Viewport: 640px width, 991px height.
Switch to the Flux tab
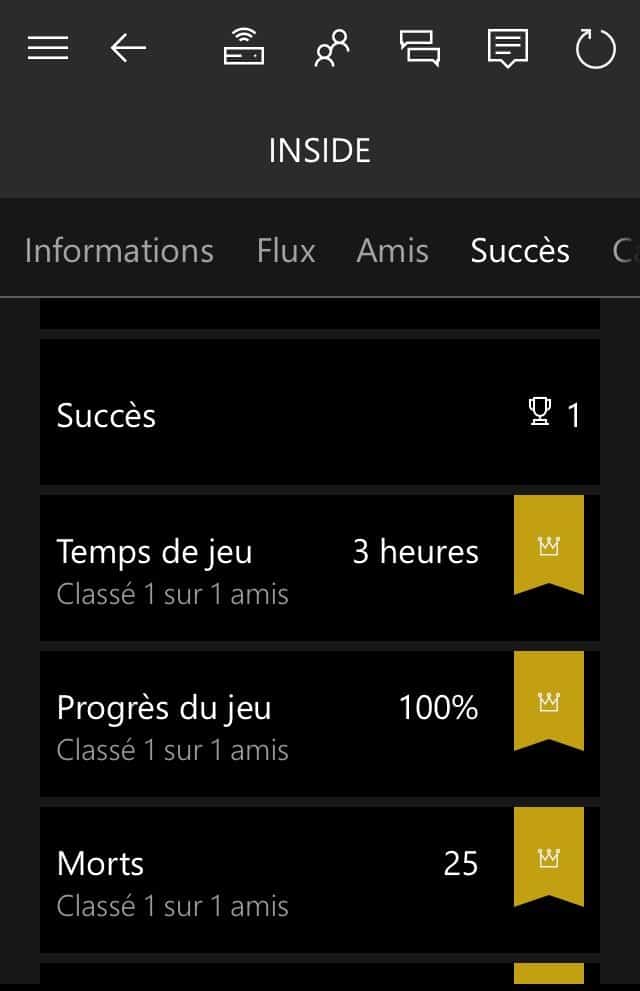[286, 250]
